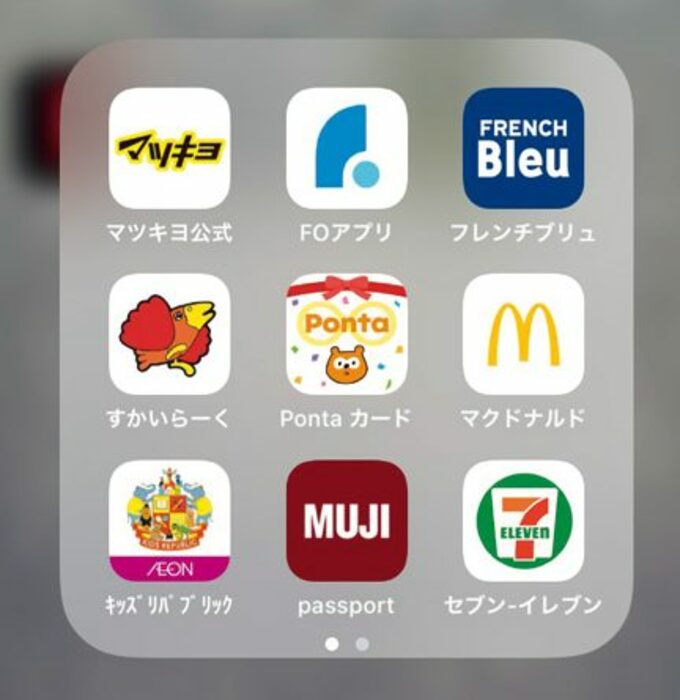Open the セブン-イレブン app

(523, 520)
